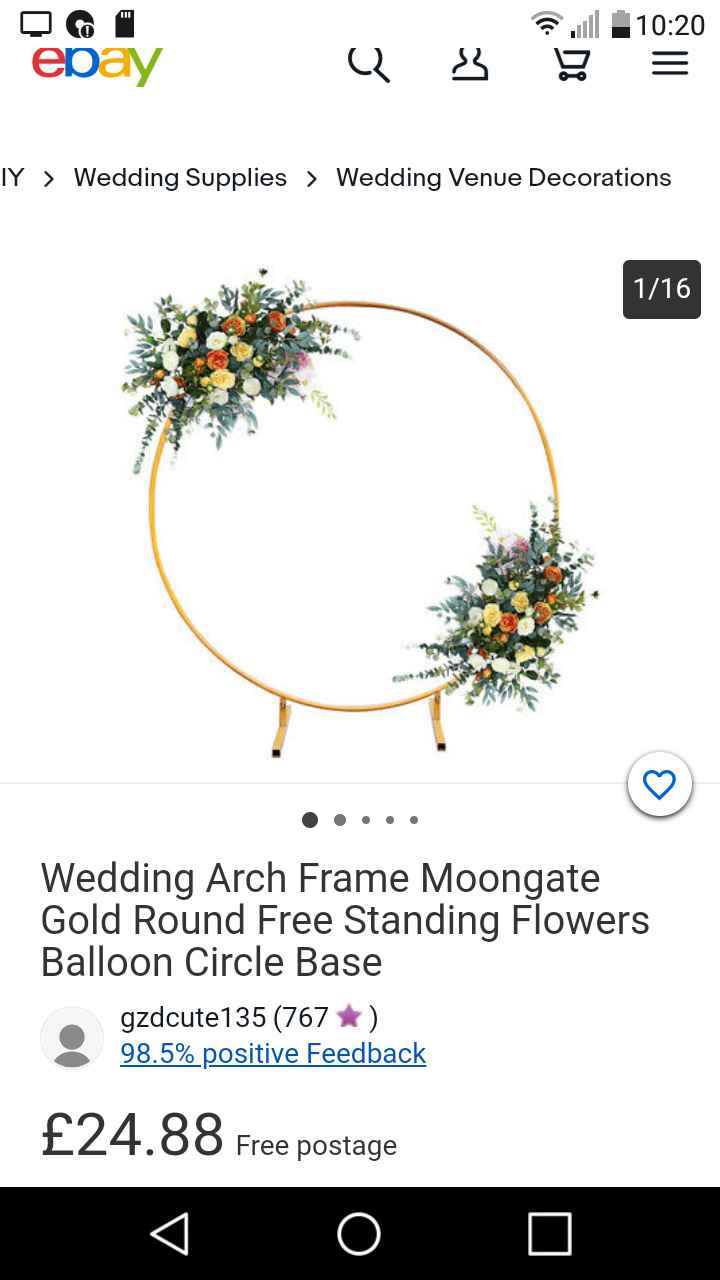Tap the leftmost breadcrumb chevron

[x=48, y=178]
